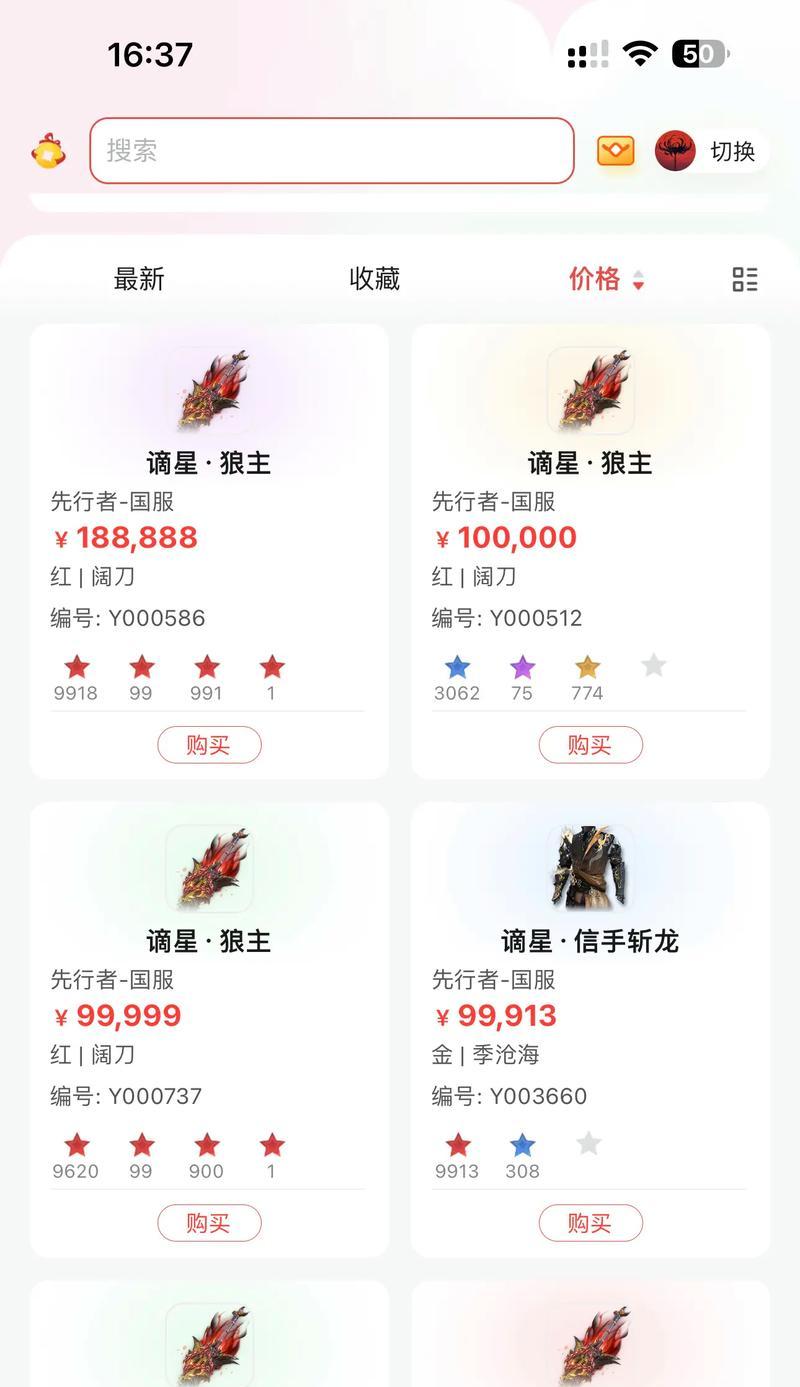Image resolution: width=800 pixels, height=1387 pixels.
Task: Buy the ¥188,888 谪星·狼主 item
Action: [x=209, y=745]
